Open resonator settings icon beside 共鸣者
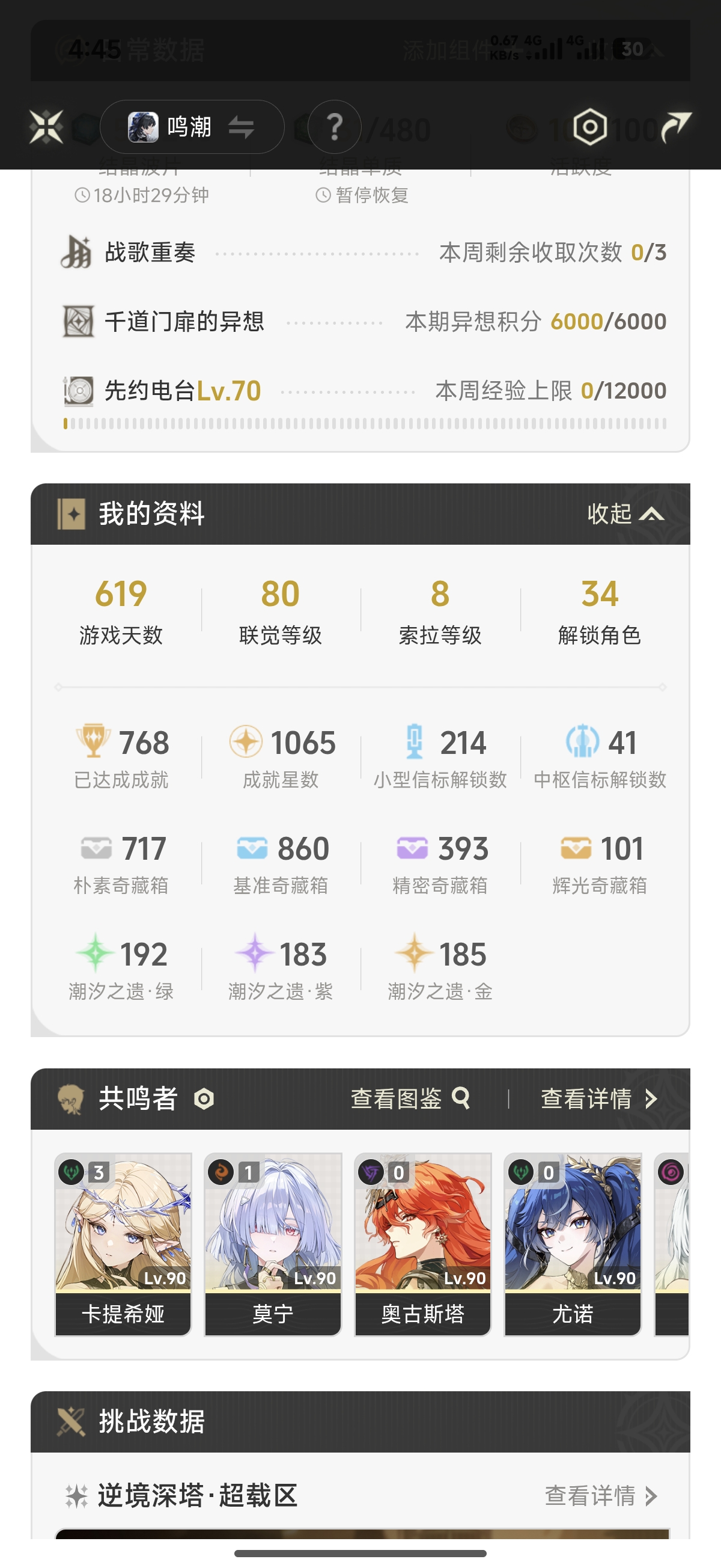The width and height of the screenshot is (721, 1568). [204, 1098]
